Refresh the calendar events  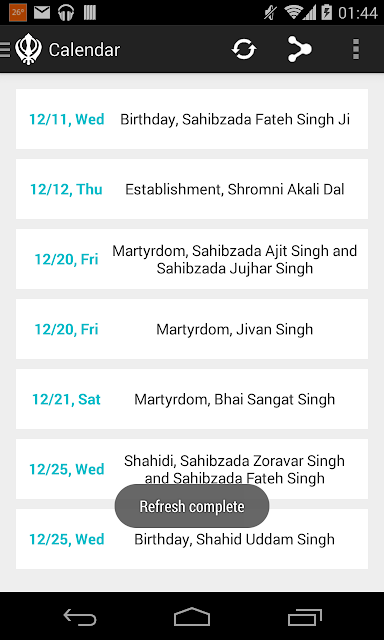pyautogui.click(x=244, y=49)
